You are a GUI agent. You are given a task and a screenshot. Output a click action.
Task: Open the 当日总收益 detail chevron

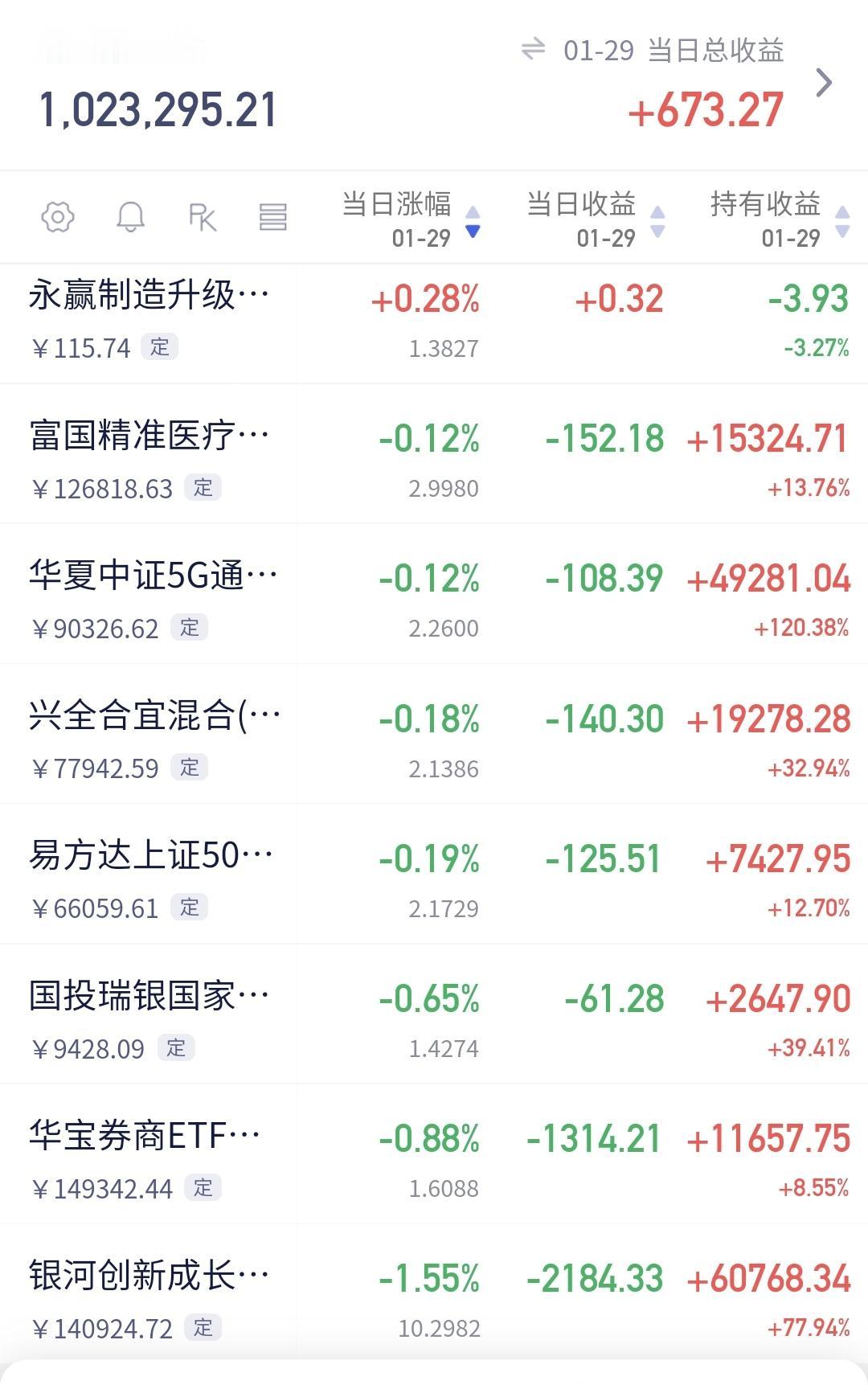coord(824,83)
